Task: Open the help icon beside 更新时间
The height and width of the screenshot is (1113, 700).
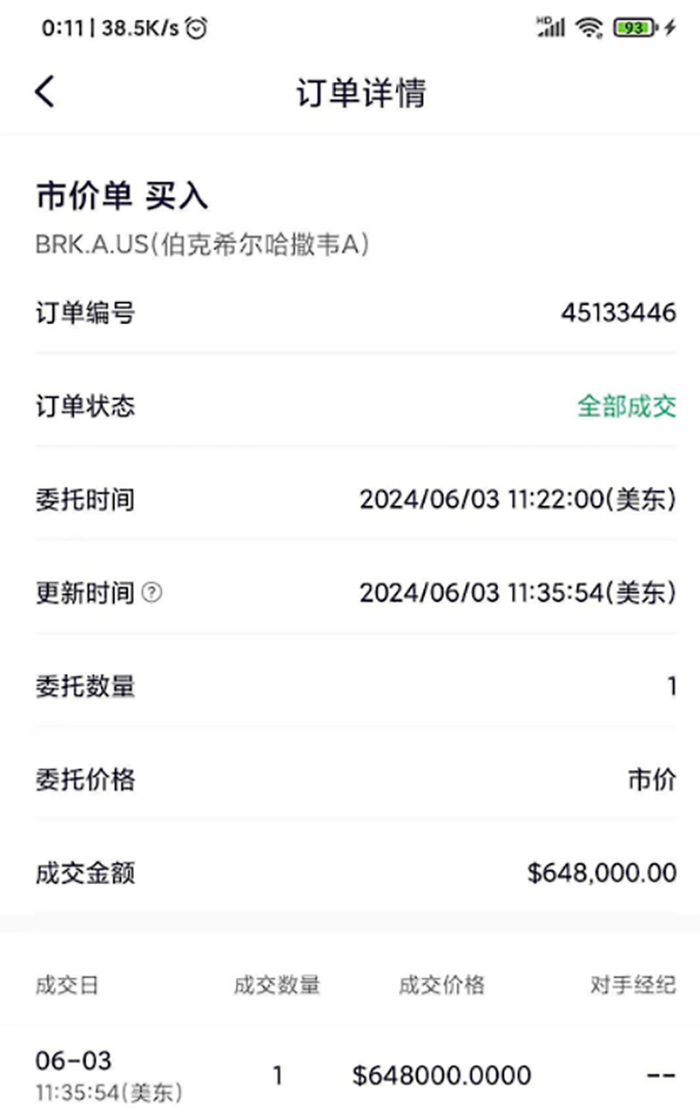Action: pos(152,593)
